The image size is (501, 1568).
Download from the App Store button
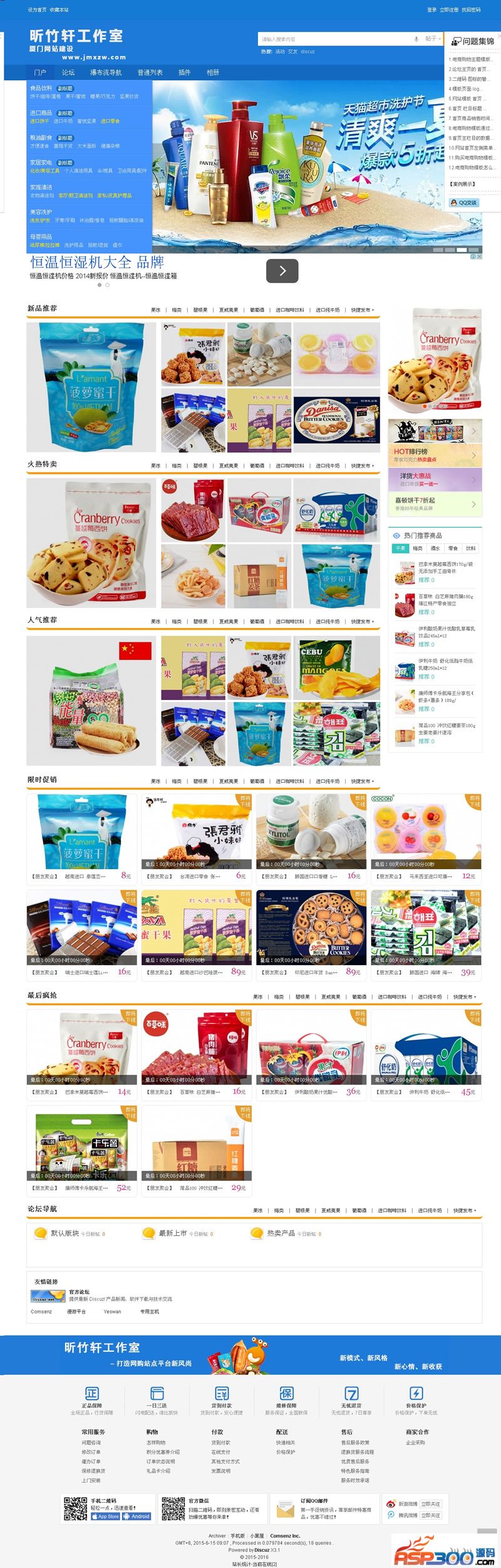click(105, 1516)
